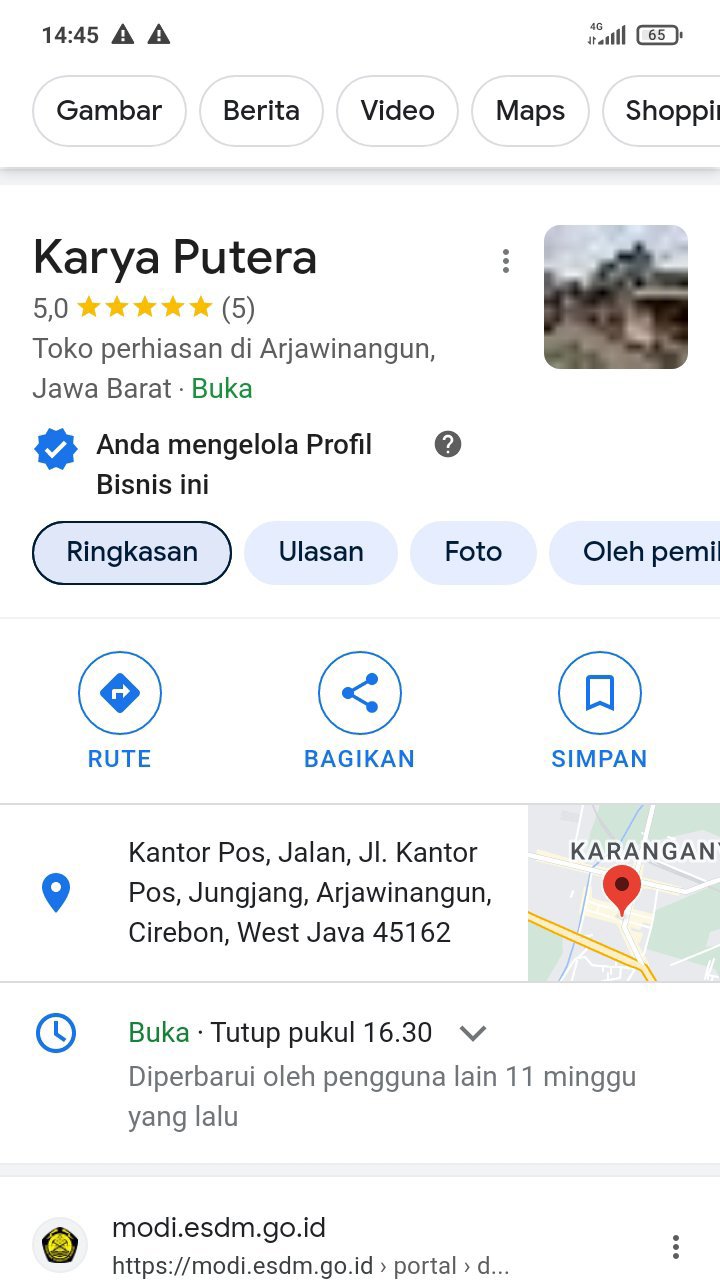Expand the opening hours chevron
720x1280 pixels.
tap(472, 1033)
